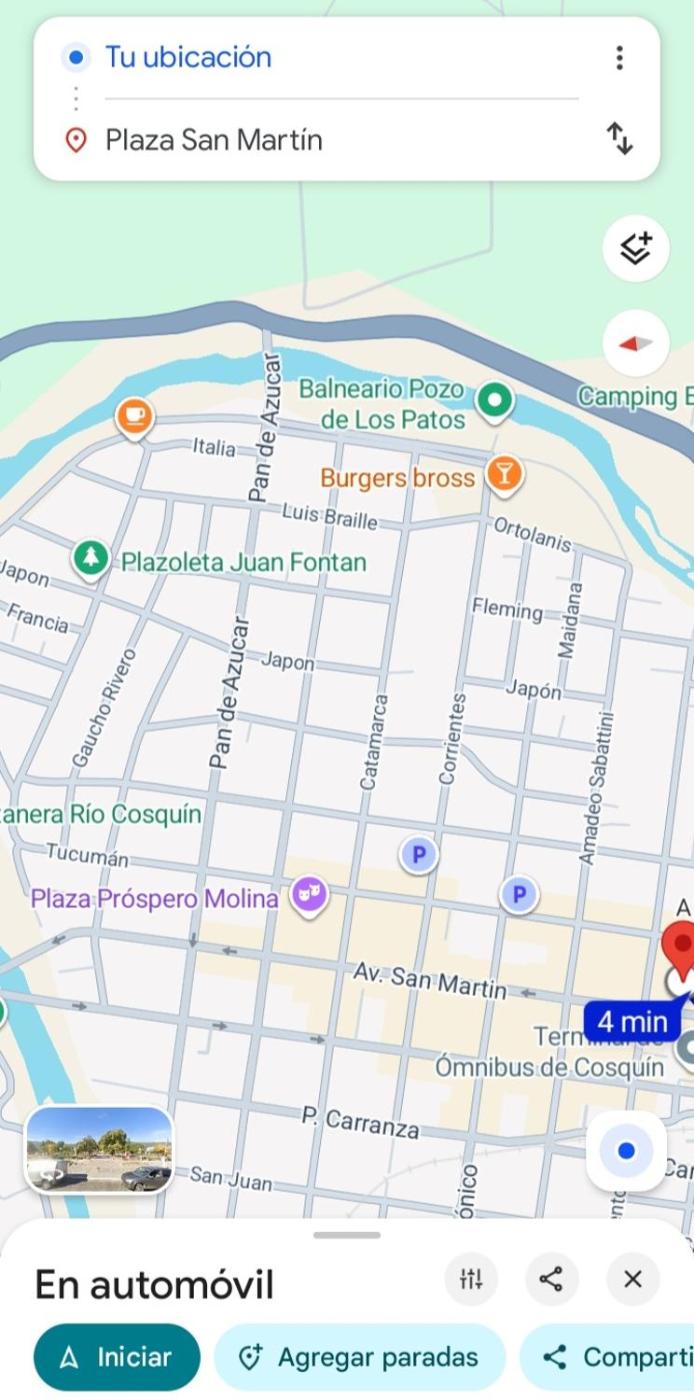Close the driving directions panel
The width and height of the screenshot is (694, 1400).
tap(632, 1278)
